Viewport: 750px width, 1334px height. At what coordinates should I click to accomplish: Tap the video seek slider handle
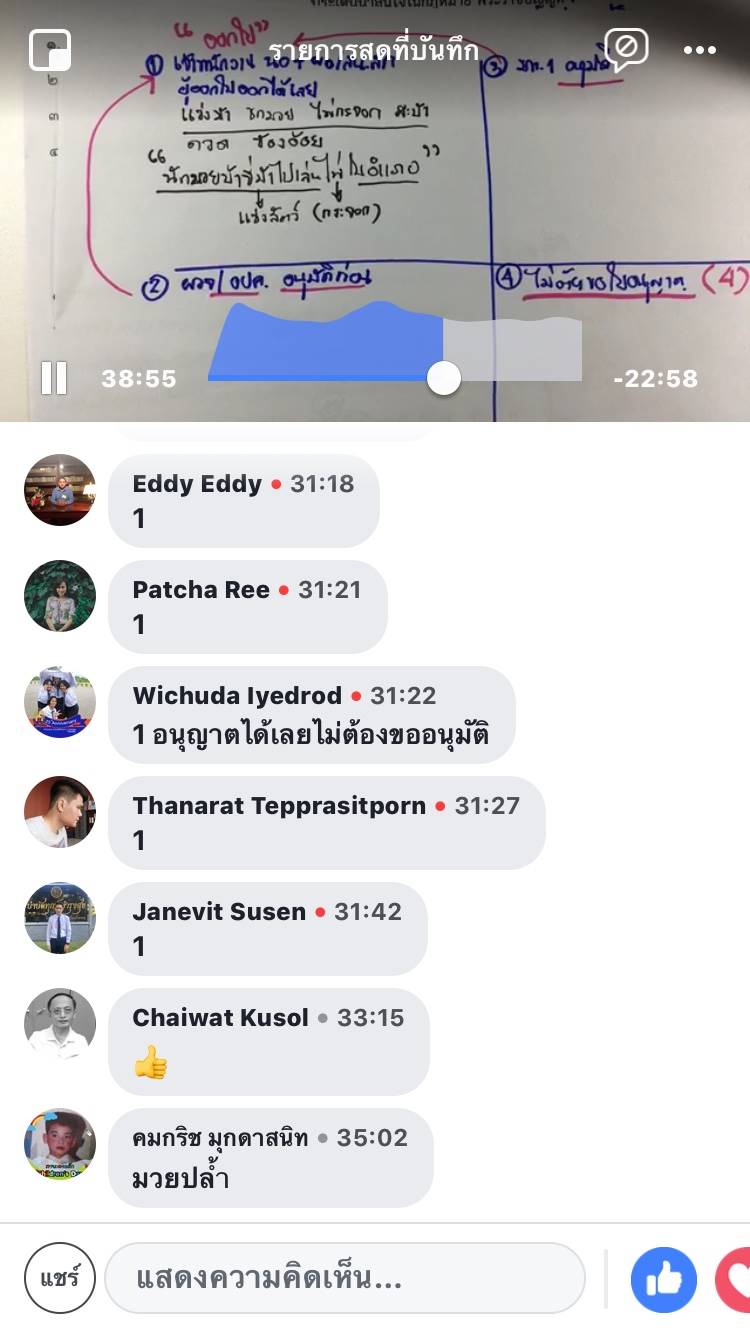click(443, 378)
